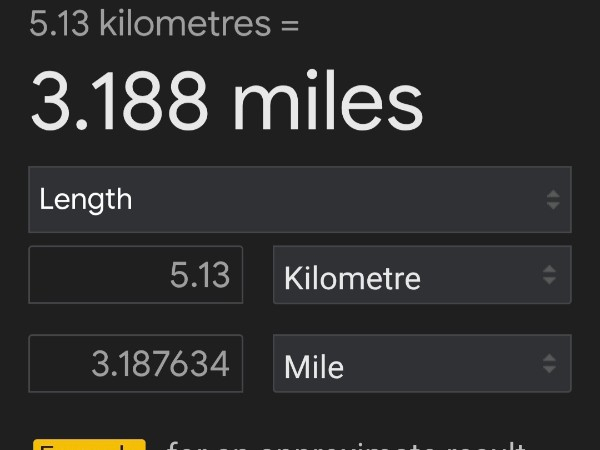Edit the 3.187634 mile value field
This screenshot has width=600, height=450.
[x=136, y=364]
